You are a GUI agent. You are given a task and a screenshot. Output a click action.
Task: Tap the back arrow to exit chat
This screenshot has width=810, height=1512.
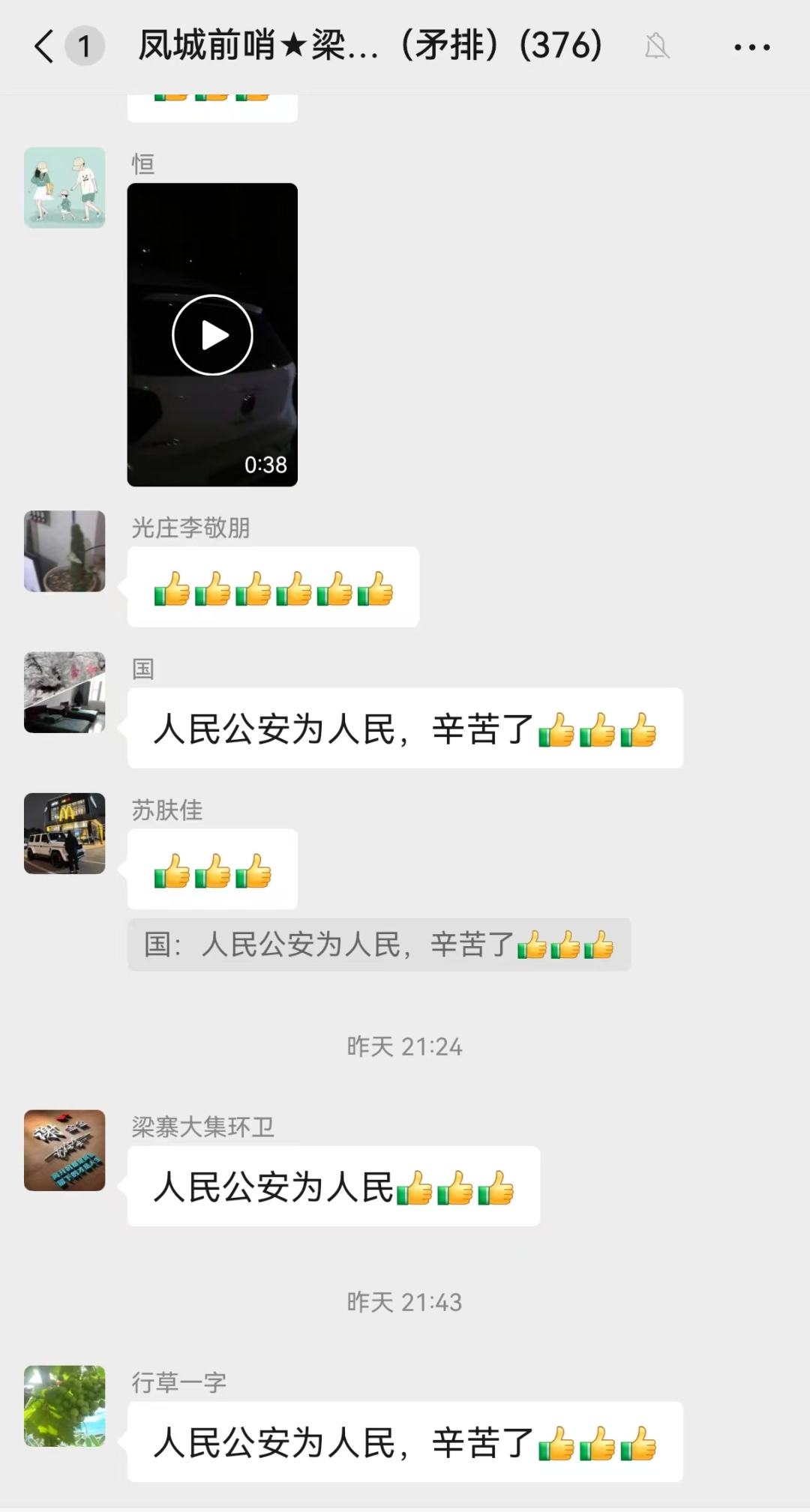pyautogui.click(x=43, y=46)
